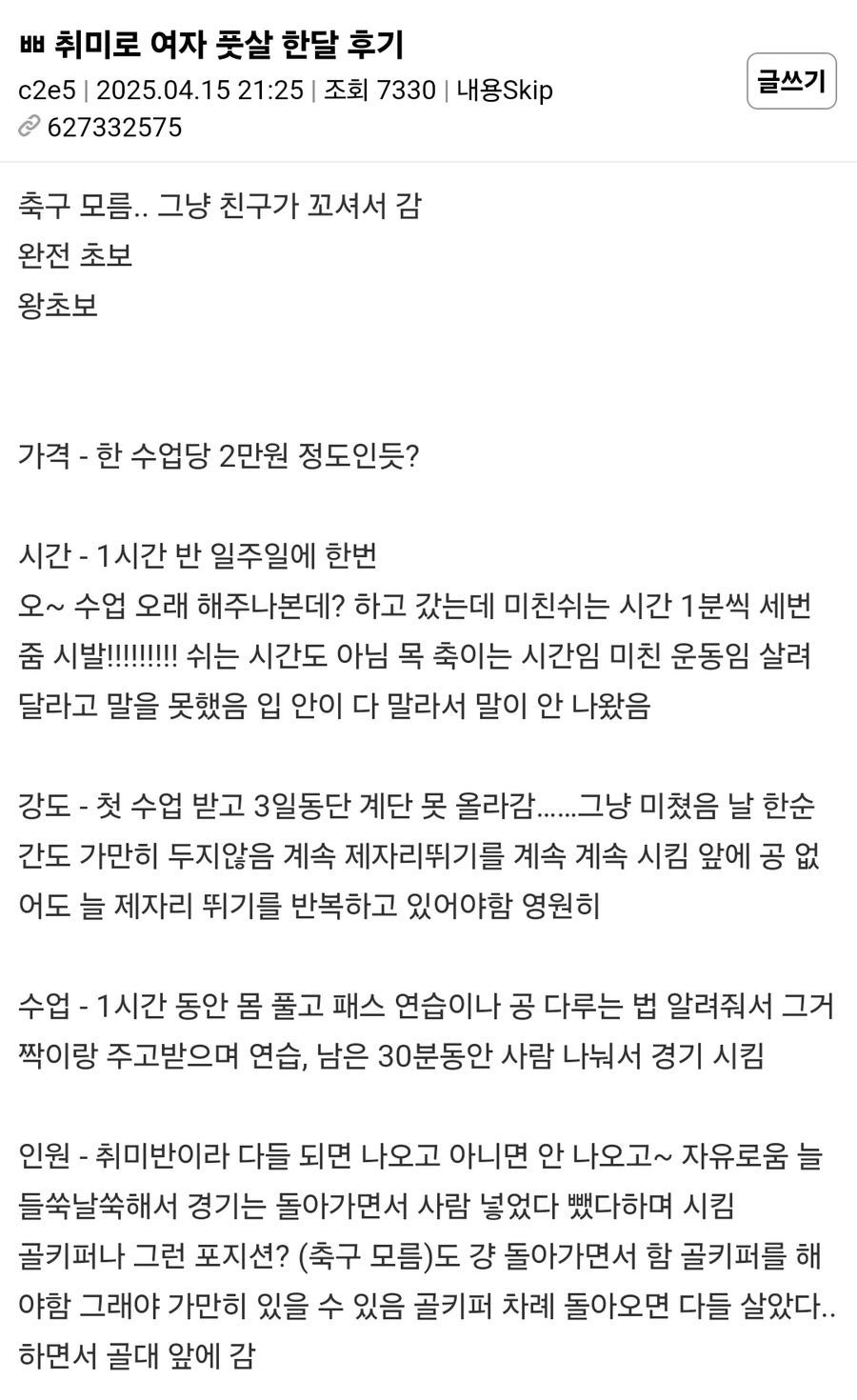Tap the 글쓰기 write-post button
The height and width of the screenshot is (1400, 857).
click(x=791, y=81)
